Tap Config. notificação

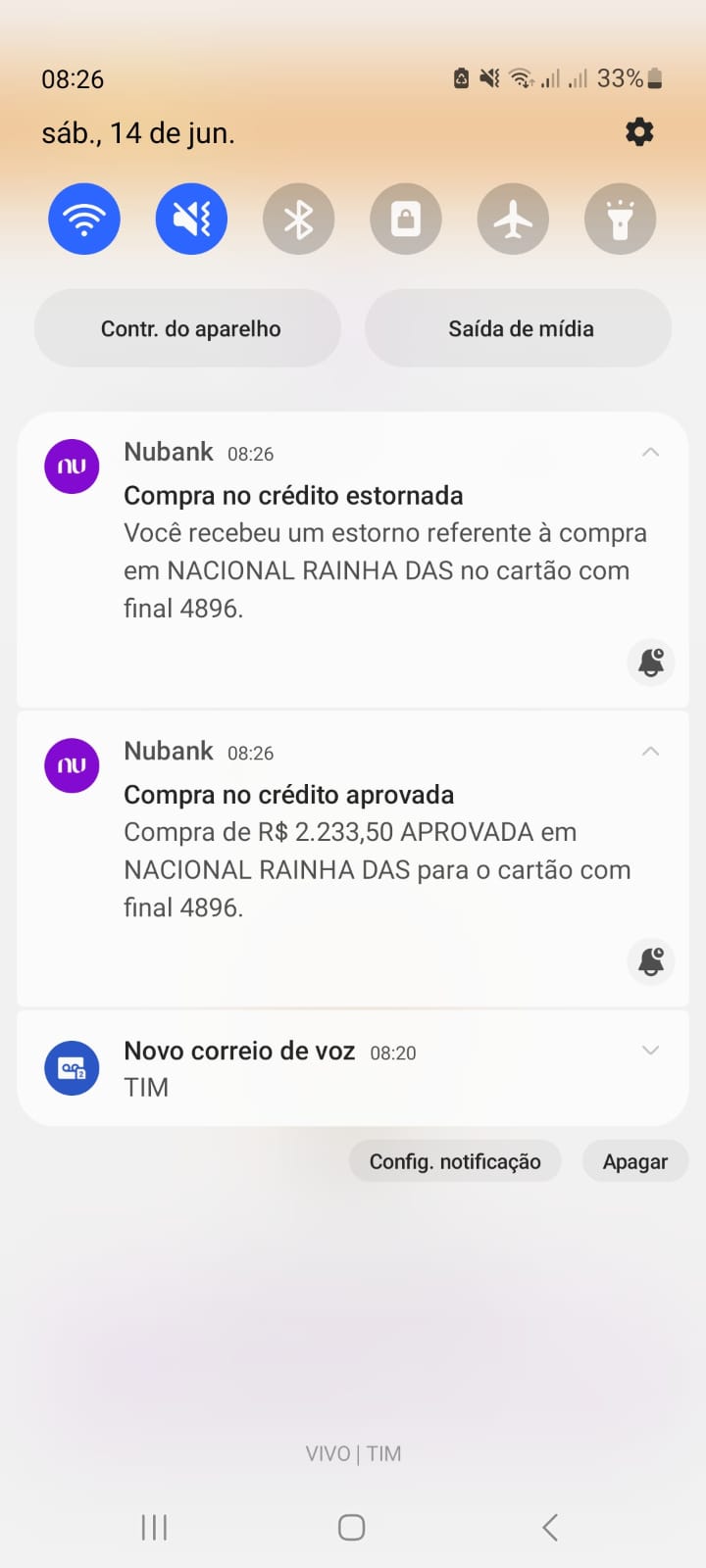click(455, 1160)
